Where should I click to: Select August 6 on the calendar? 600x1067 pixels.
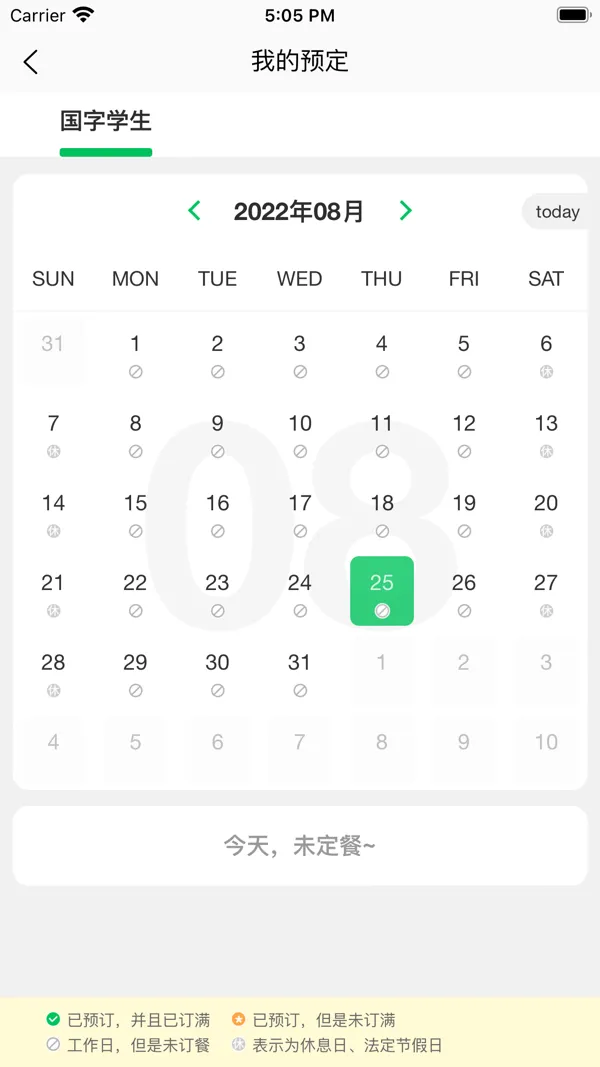pos(546,353)
